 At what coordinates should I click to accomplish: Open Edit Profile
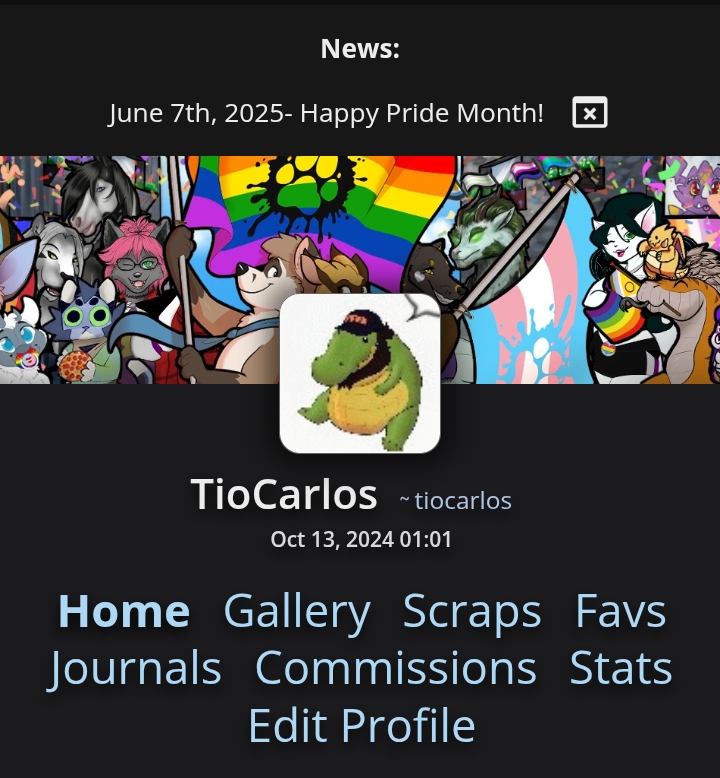pos(361,725)
